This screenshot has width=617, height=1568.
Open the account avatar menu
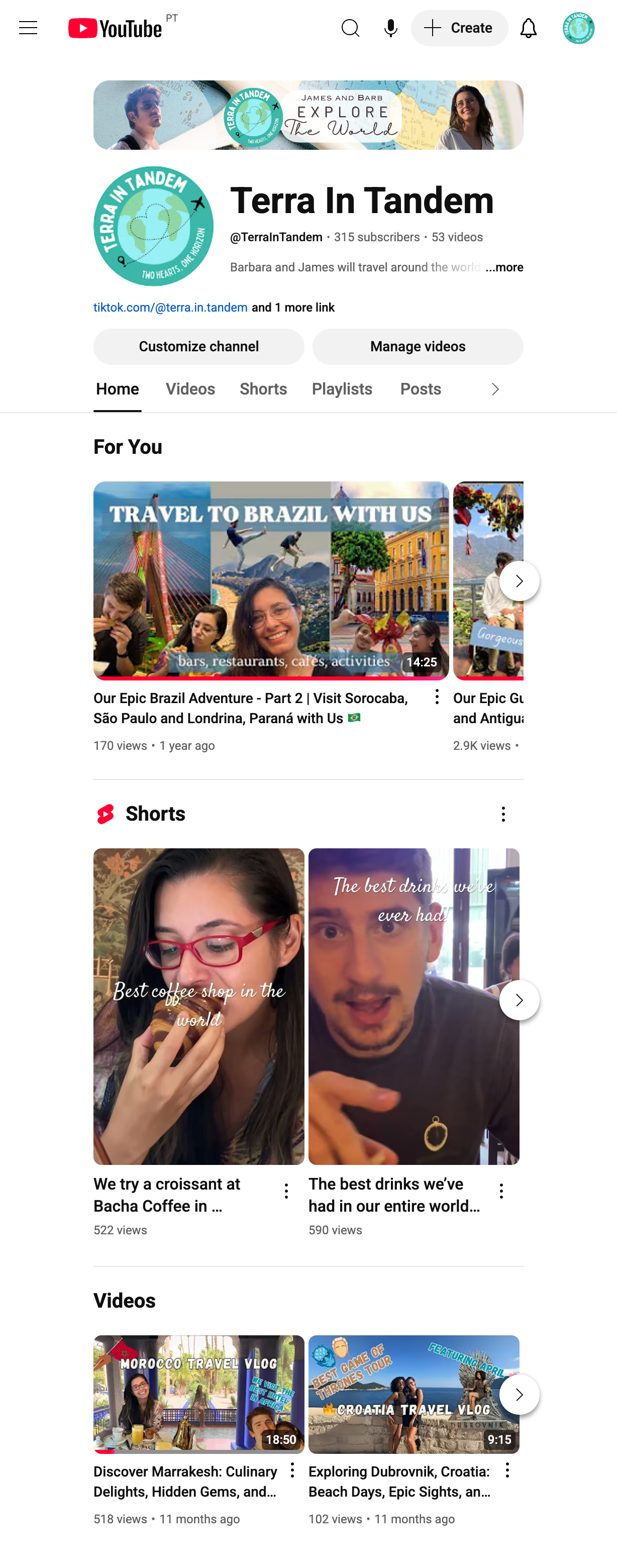click(x=578, y=28)
